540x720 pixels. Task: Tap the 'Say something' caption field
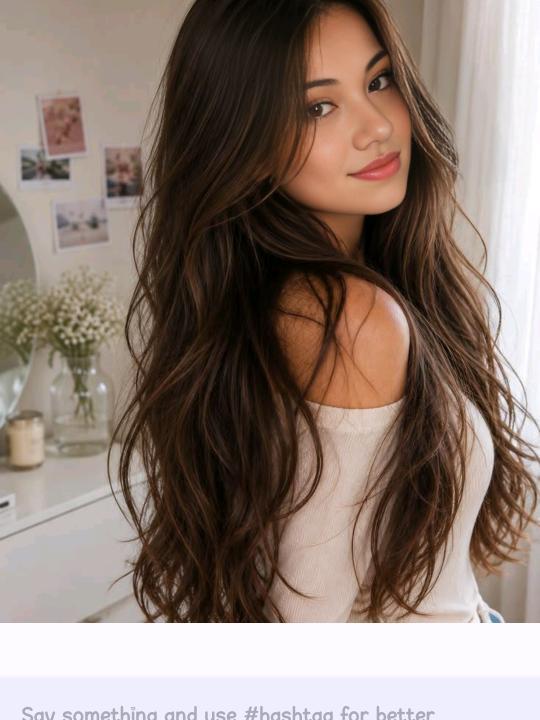coord(270,699)
